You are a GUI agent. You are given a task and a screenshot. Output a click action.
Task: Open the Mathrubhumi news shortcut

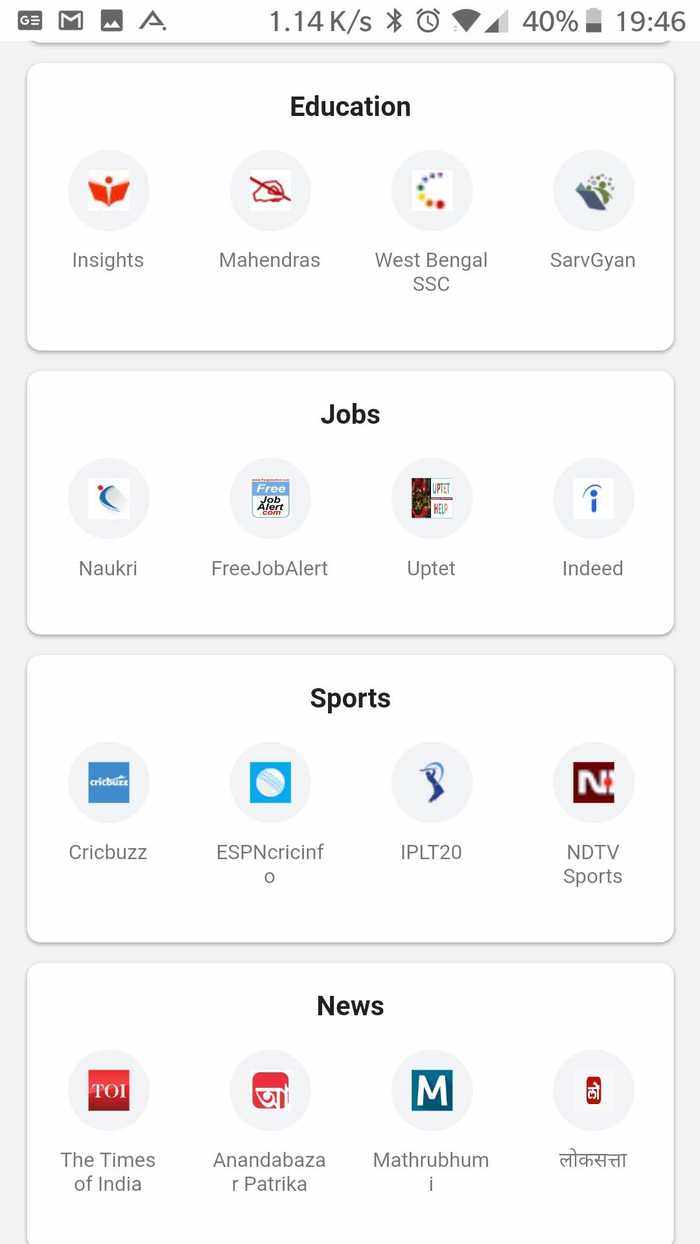pos(431,1091)
